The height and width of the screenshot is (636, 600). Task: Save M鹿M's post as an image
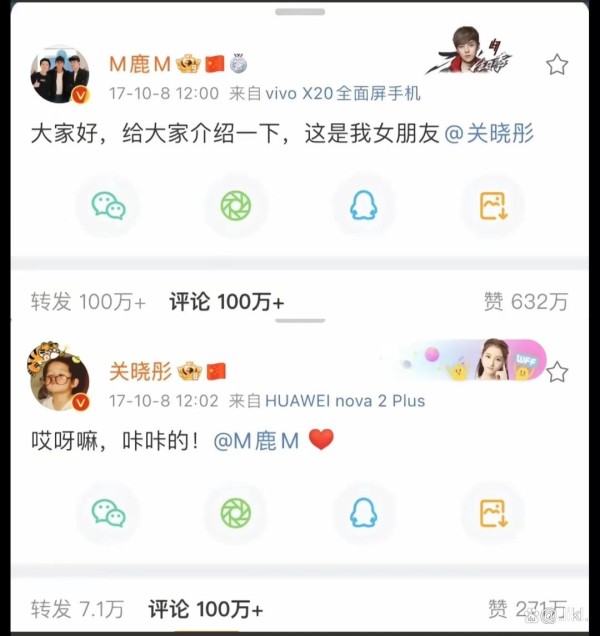[493, 206]
